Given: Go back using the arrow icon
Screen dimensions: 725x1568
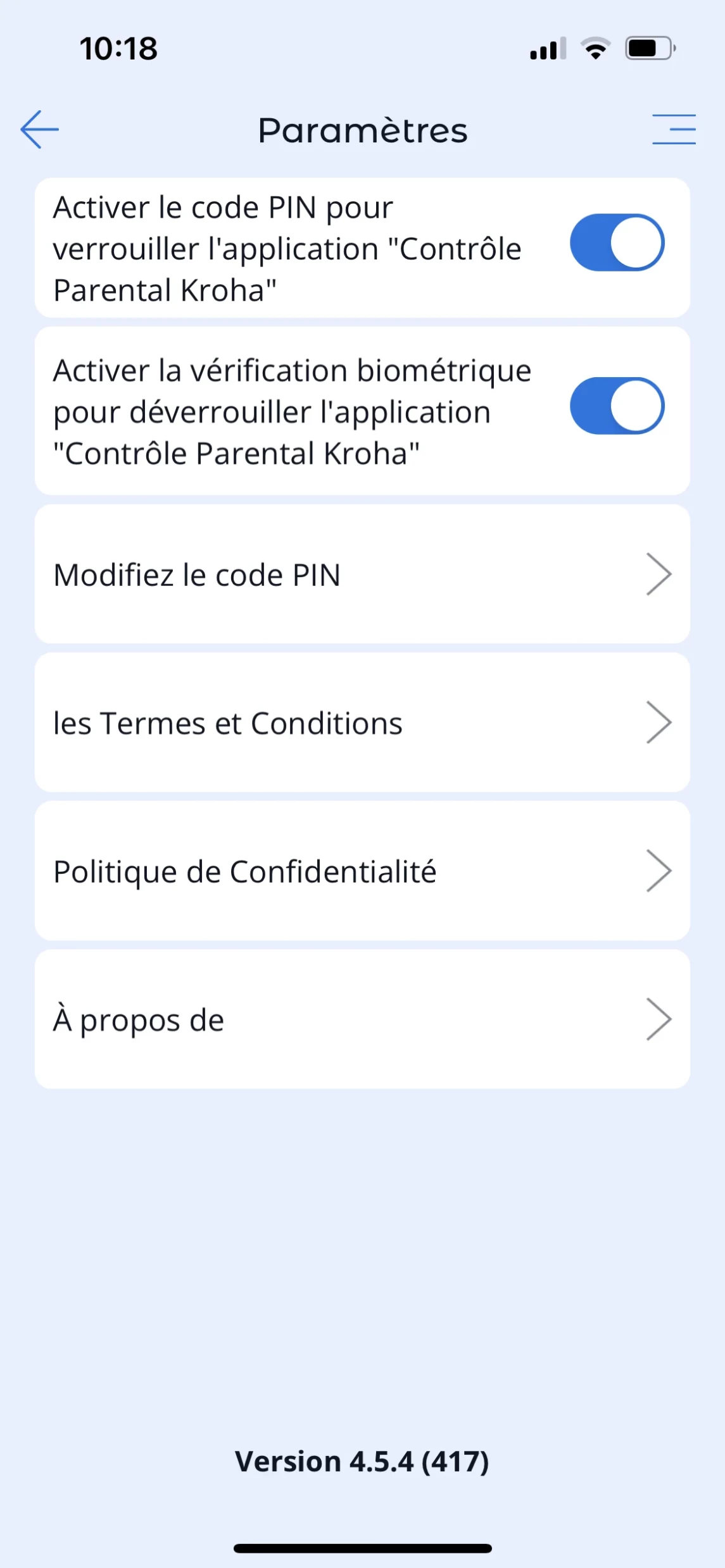Looking at the screenshot, I should pyautogui.click(x=40, y=130).
